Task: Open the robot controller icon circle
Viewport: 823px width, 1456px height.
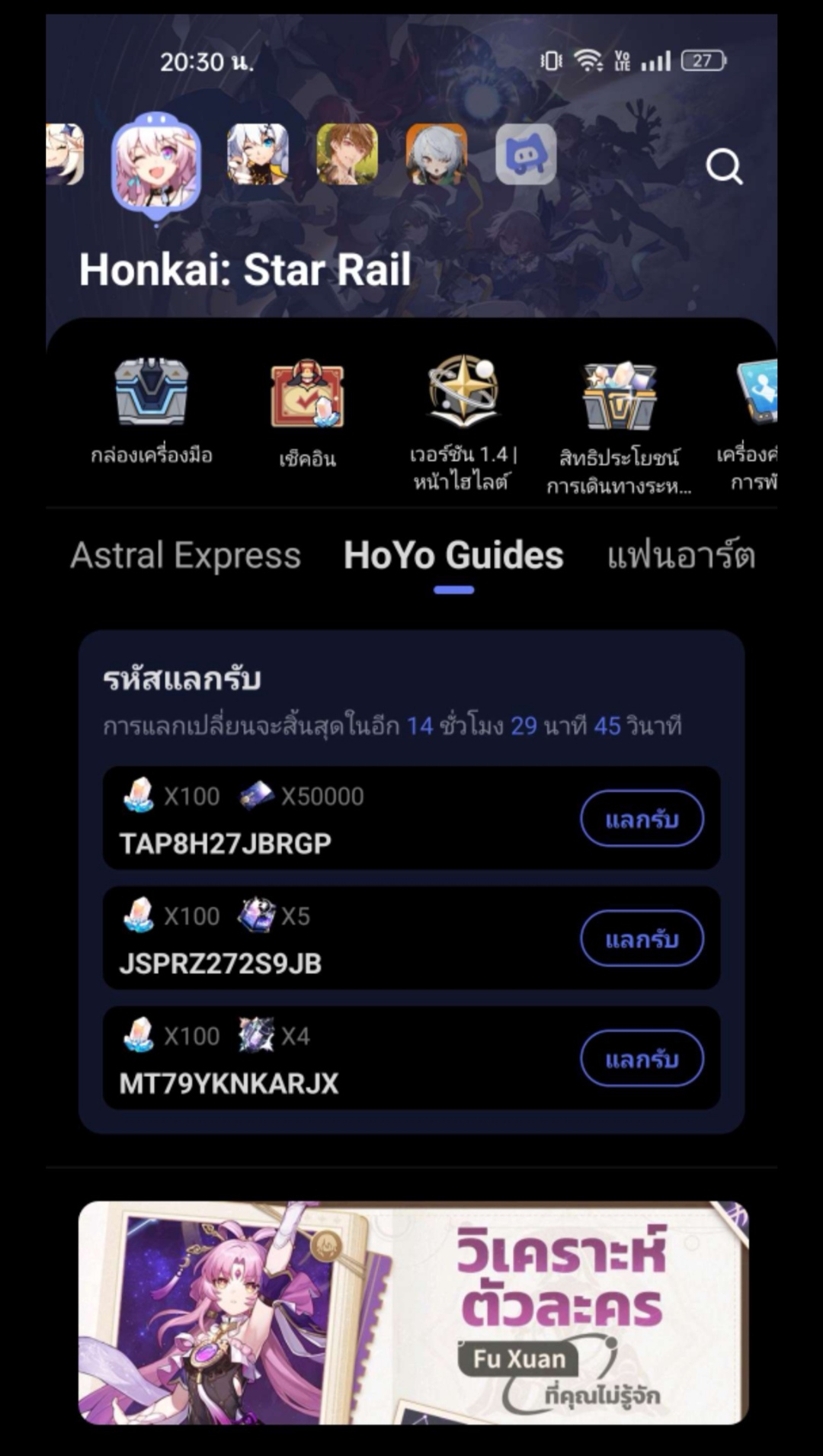Action: pyautogui.click(x=526, y=155)
